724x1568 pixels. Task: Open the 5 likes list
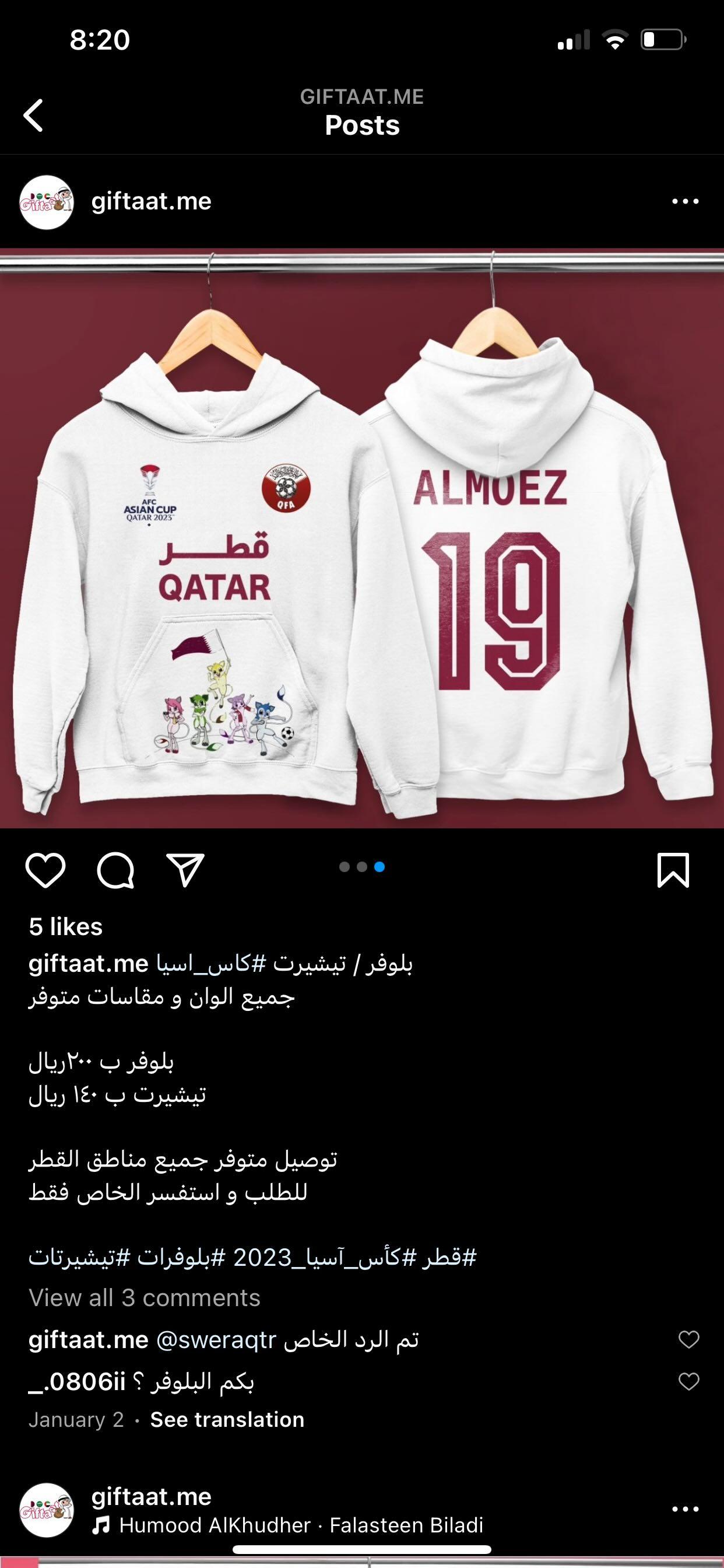coord(66,926)
